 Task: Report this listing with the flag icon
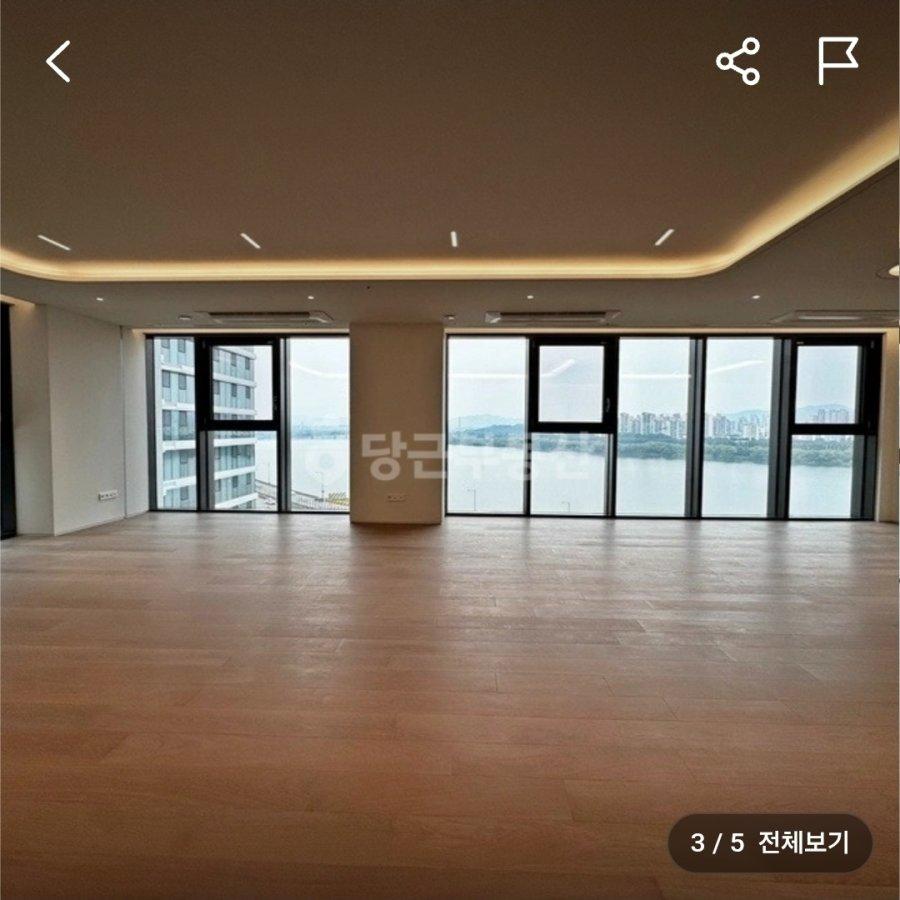coord(837,62)
